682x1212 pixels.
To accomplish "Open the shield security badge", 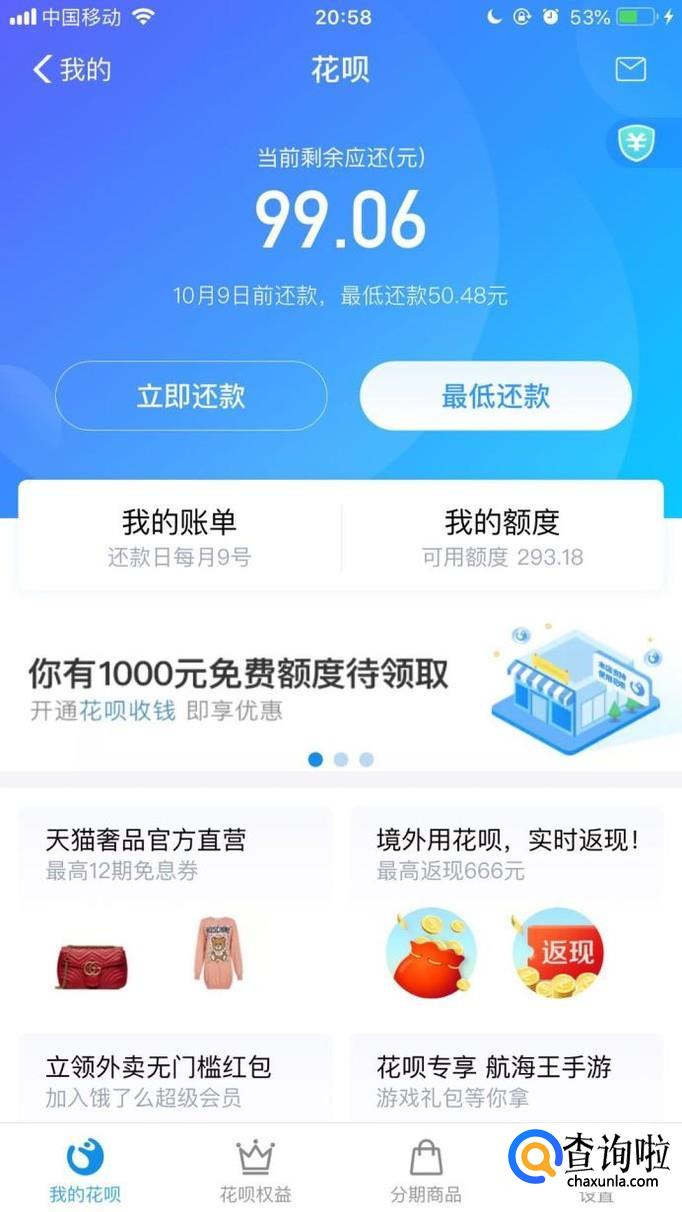I will point(636,144).
